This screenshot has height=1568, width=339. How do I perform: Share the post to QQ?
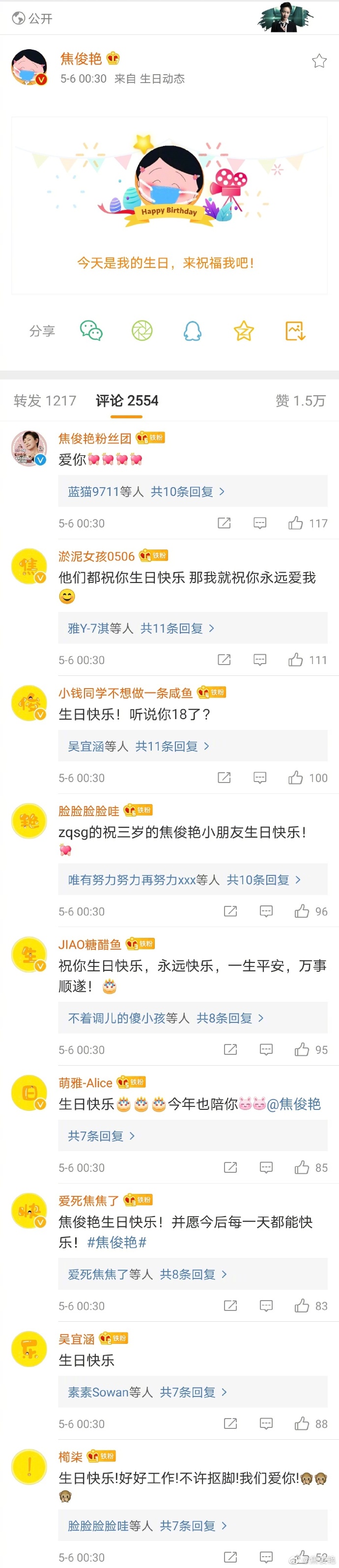193,330
